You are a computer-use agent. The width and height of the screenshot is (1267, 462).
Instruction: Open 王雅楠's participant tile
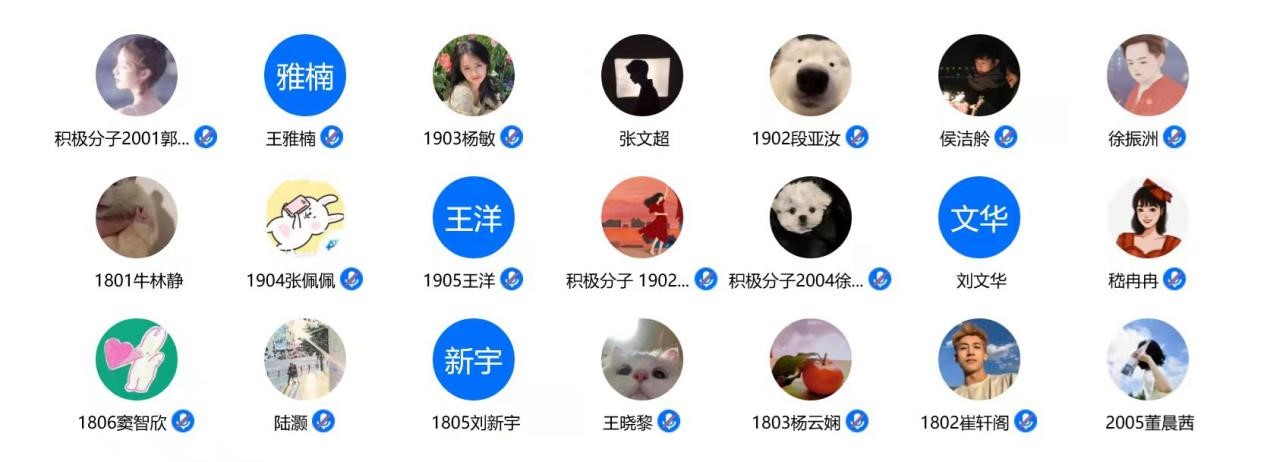point(305,76)
